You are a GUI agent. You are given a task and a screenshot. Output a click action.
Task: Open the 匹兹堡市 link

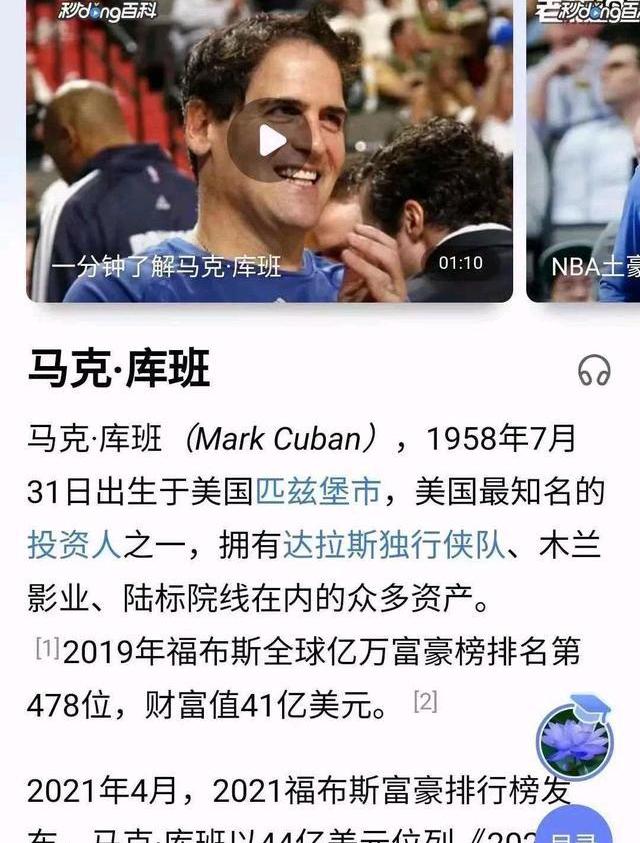click(x=318, y=491)
